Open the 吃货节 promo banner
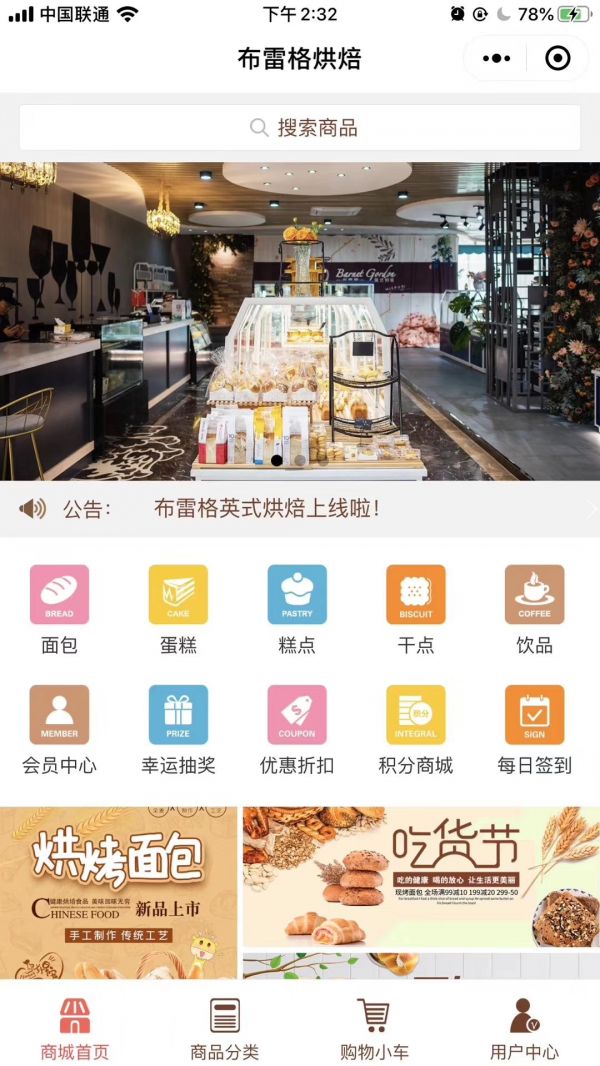This screenshot has width=600, height=1066. coord(420,876)
